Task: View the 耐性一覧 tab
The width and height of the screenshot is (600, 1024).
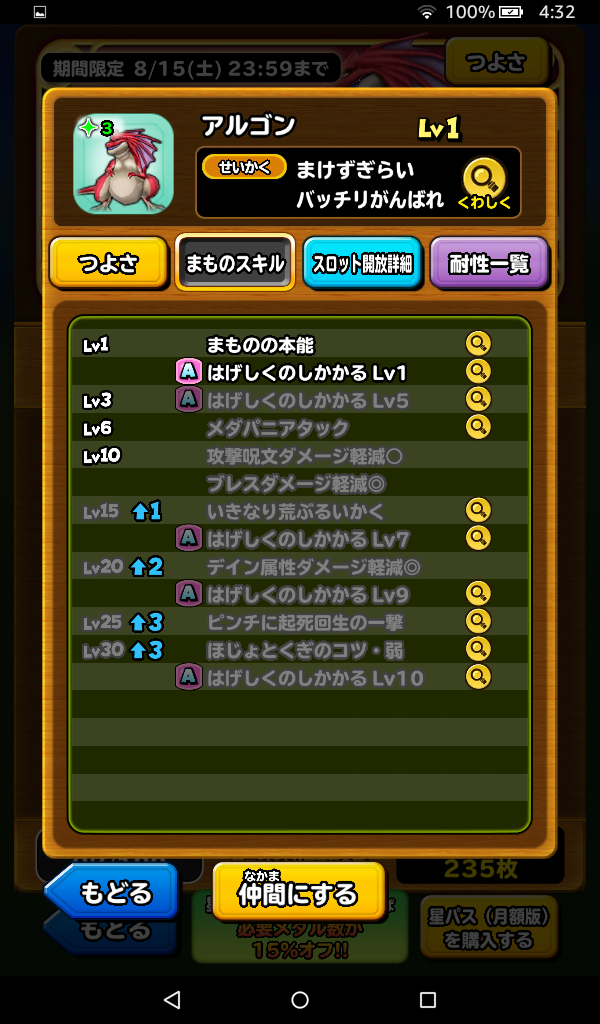Action: point(489,264)
